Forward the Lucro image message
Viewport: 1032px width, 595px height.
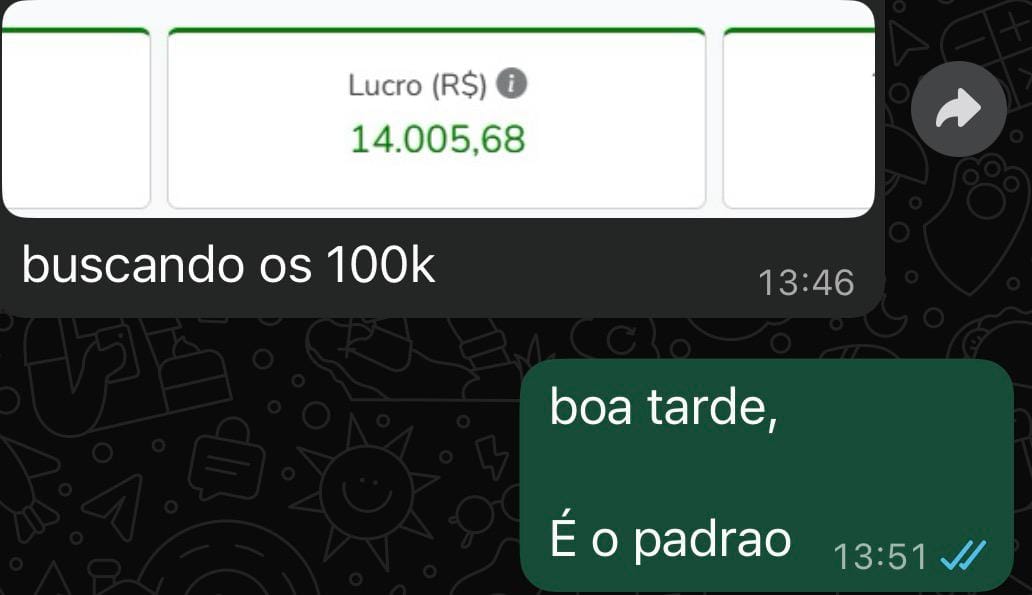pyautogui.click(x=958, y=109)
